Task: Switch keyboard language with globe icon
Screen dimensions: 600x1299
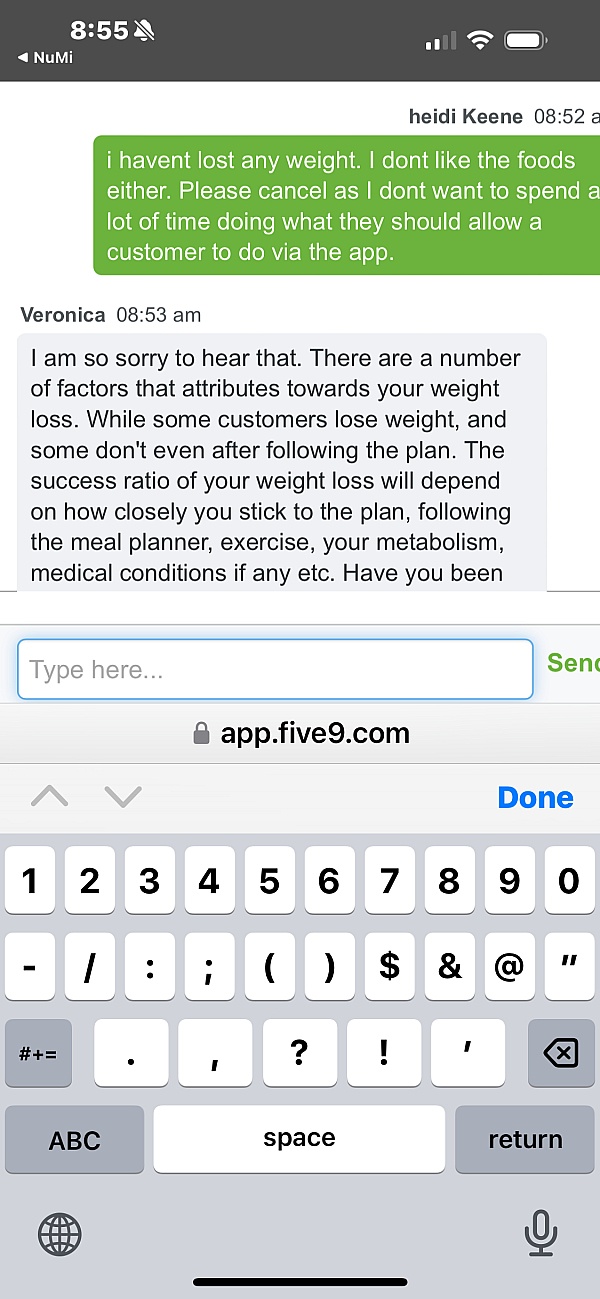Action: tap(59, 1235)
